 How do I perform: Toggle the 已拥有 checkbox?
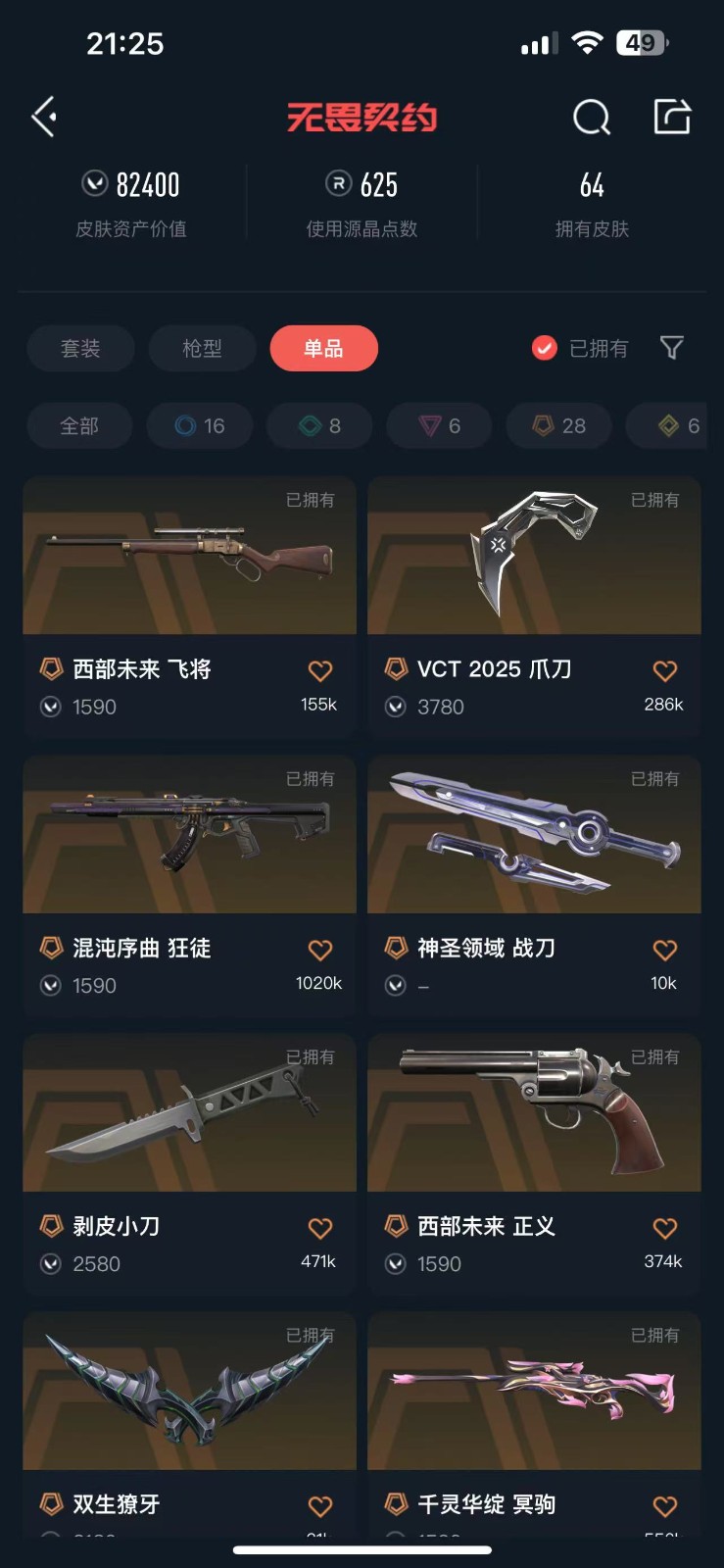point(545,348)
